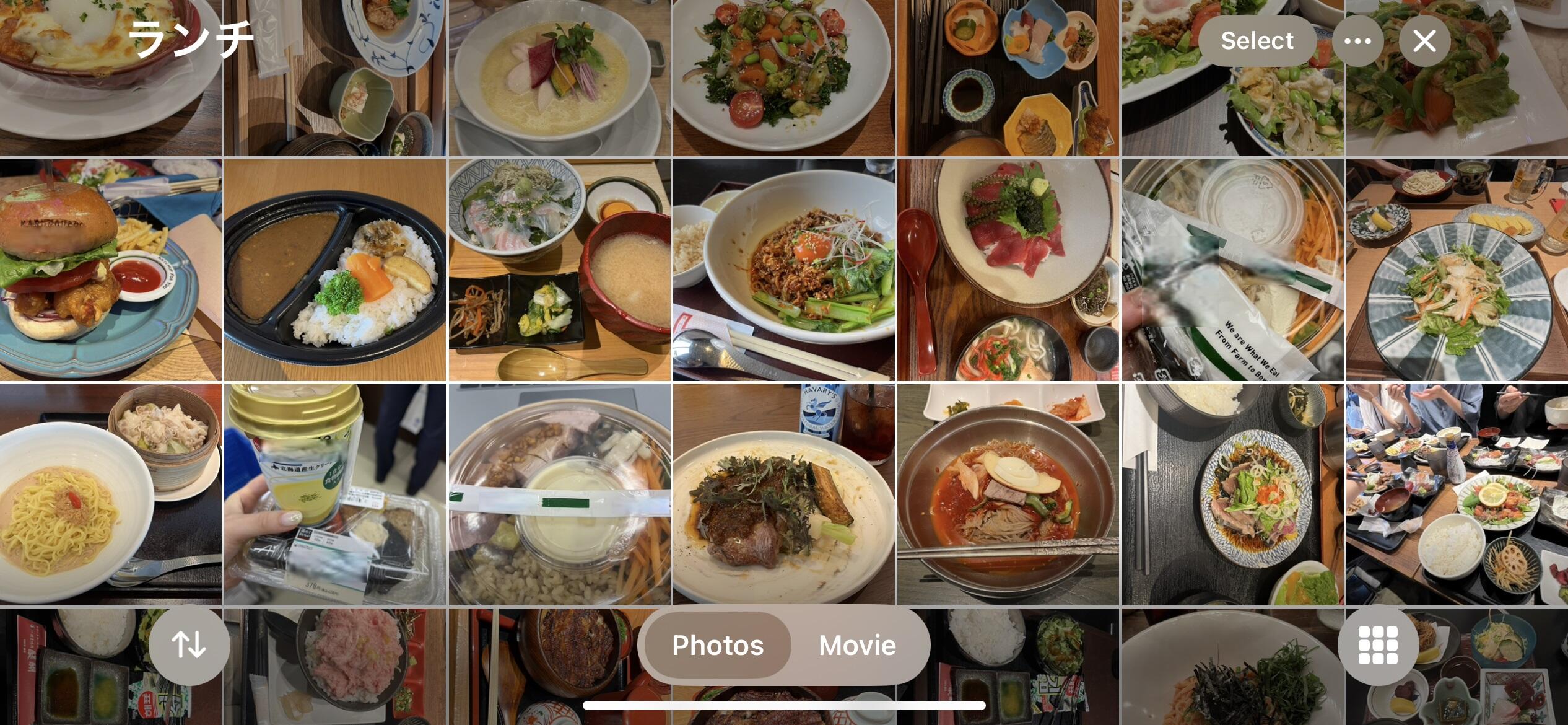Open the creamy ramen bowl photo
Screen dimensions: 1568x725
559,77
